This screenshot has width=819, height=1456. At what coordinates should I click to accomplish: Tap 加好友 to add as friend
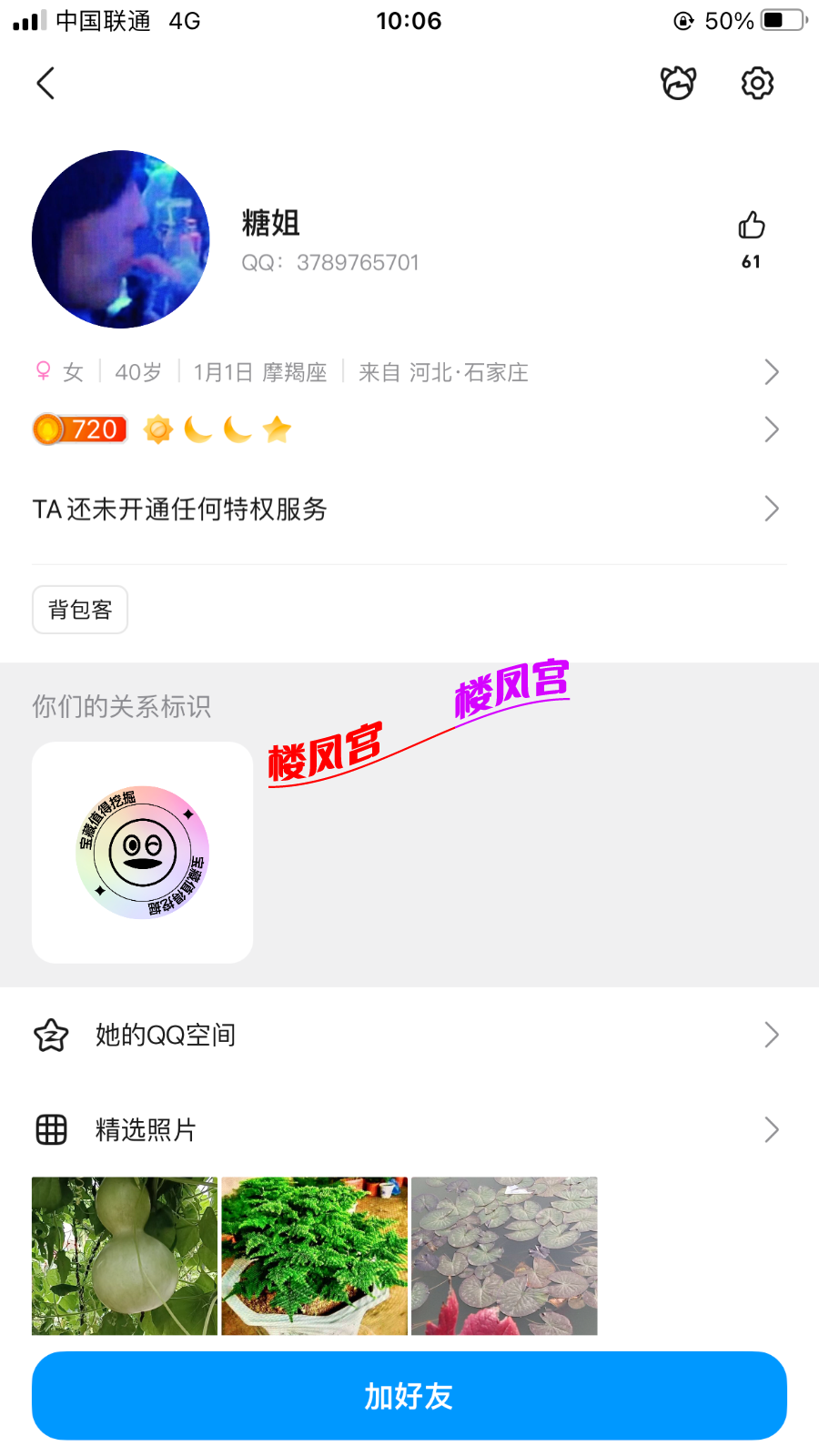(409, 1396)
